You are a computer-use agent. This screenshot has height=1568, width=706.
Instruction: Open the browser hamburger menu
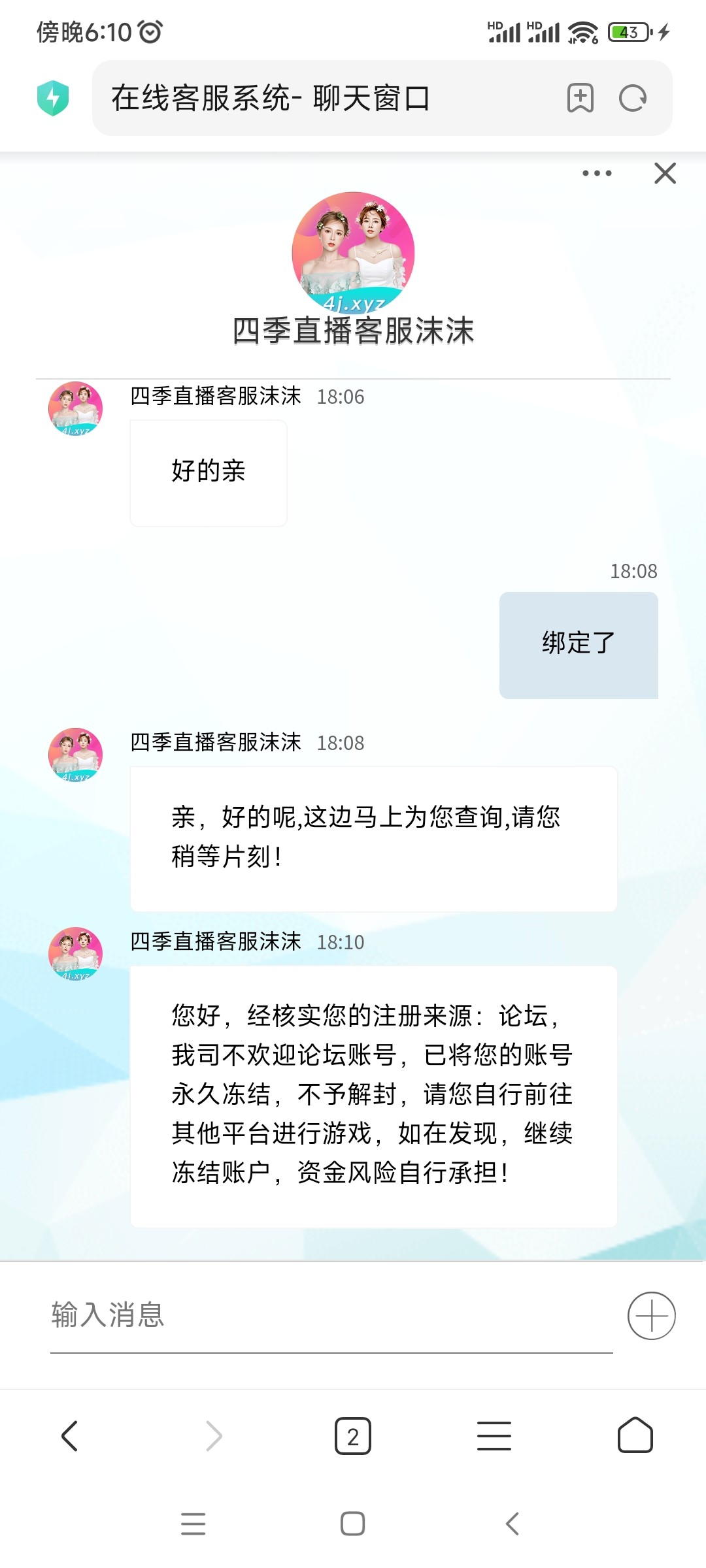coord(494,1435)
